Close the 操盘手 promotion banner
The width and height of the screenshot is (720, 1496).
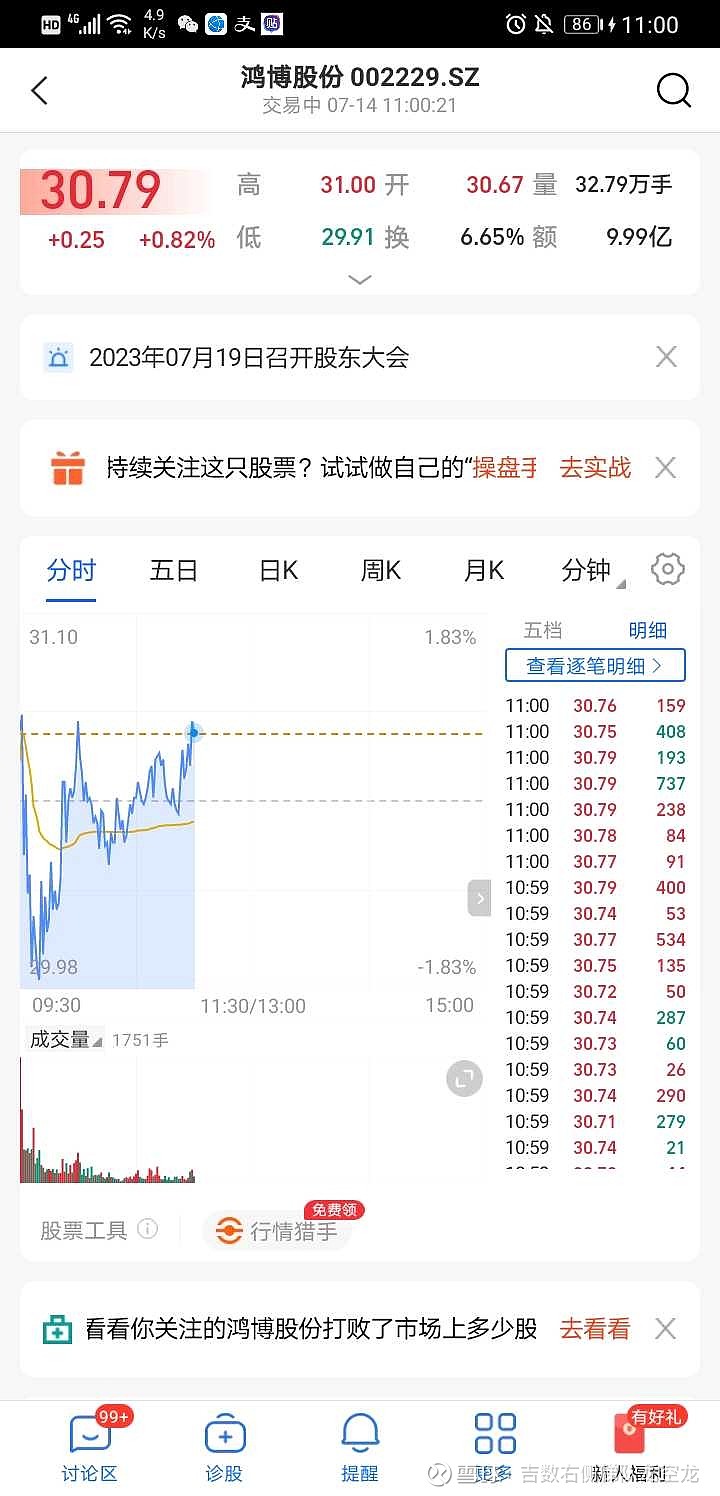pos(666,467)
